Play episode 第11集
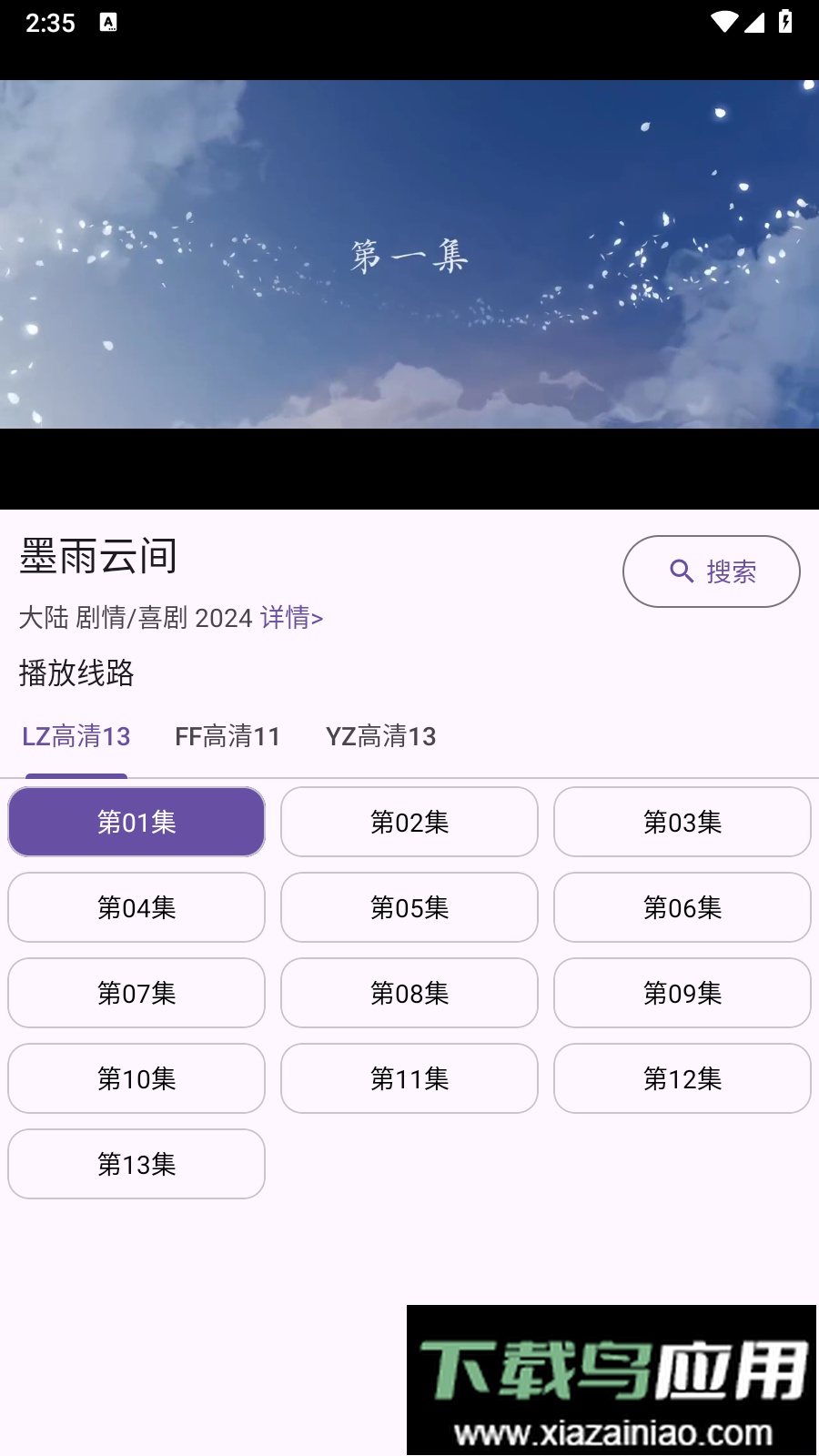 (x=409, y=1078)
